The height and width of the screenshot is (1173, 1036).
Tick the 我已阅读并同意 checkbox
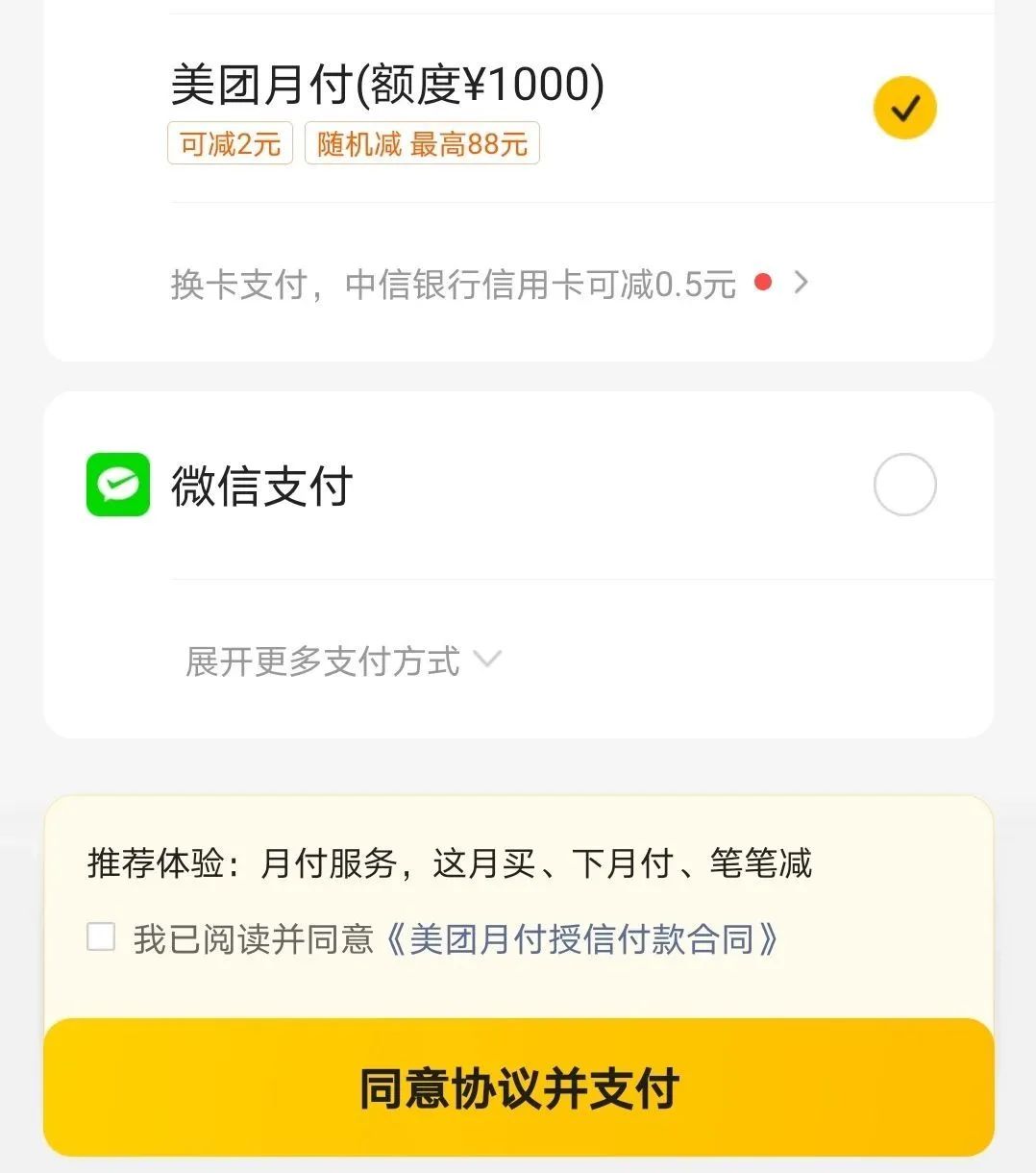[x=101, y=937]
